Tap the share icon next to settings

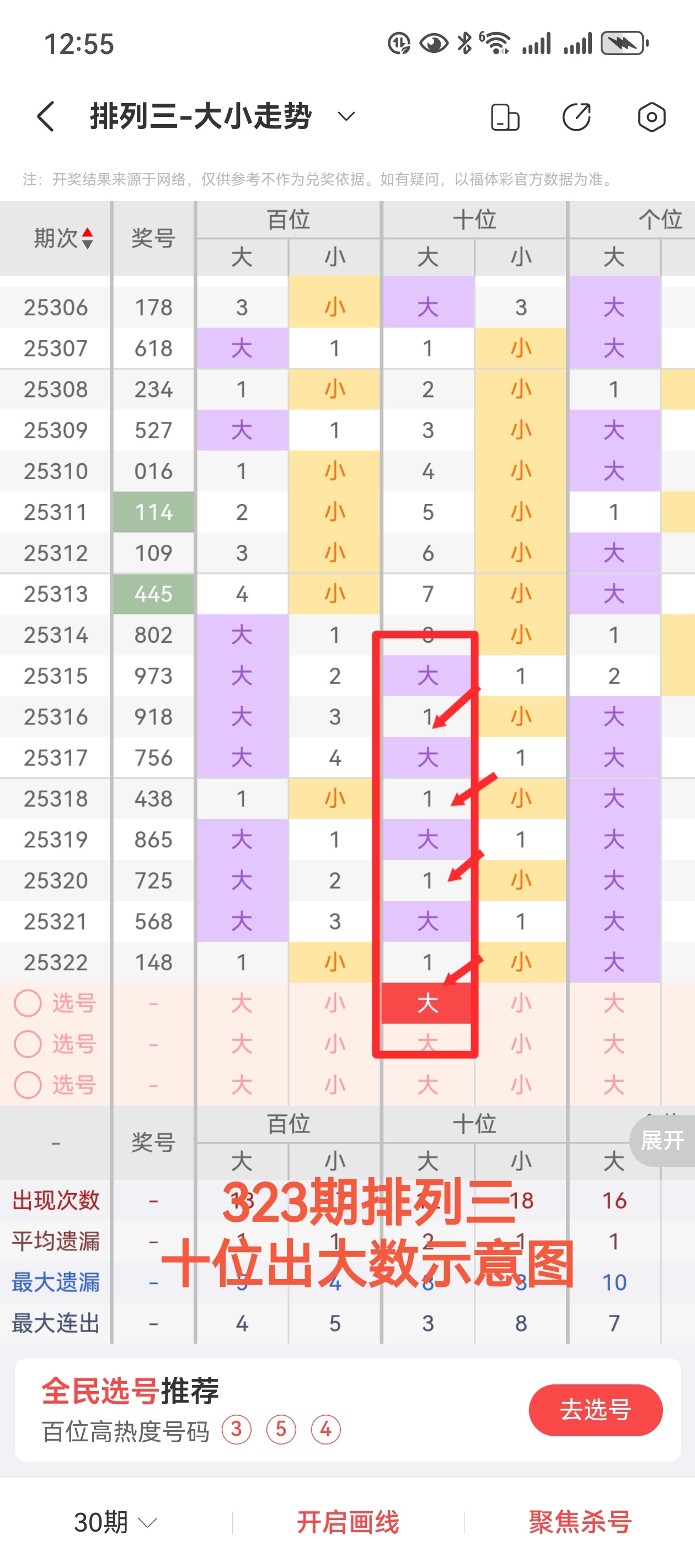tap(578, 116)
